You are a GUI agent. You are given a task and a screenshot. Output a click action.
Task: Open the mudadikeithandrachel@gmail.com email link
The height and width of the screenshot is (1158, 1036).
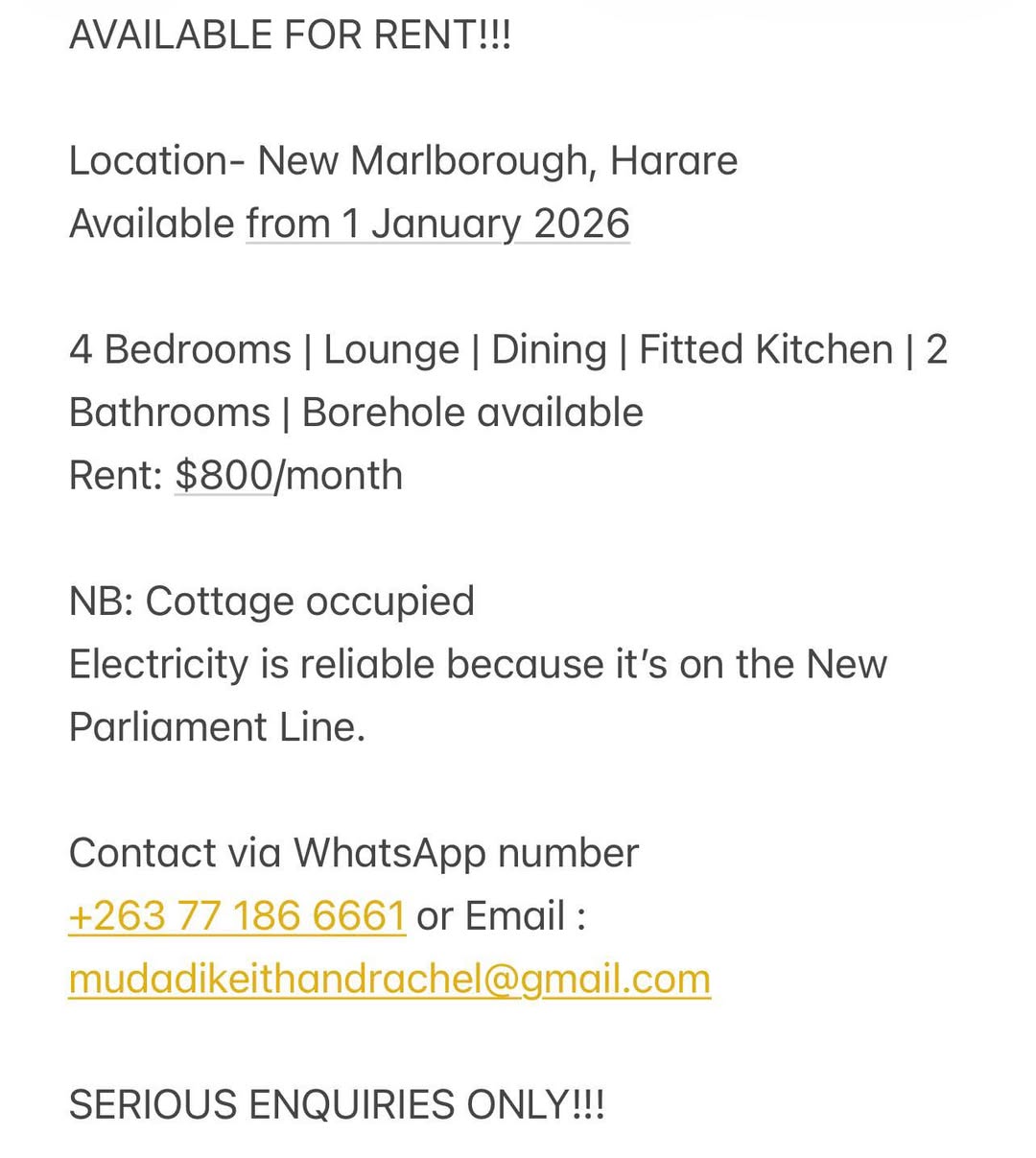[x=389, y=979]
